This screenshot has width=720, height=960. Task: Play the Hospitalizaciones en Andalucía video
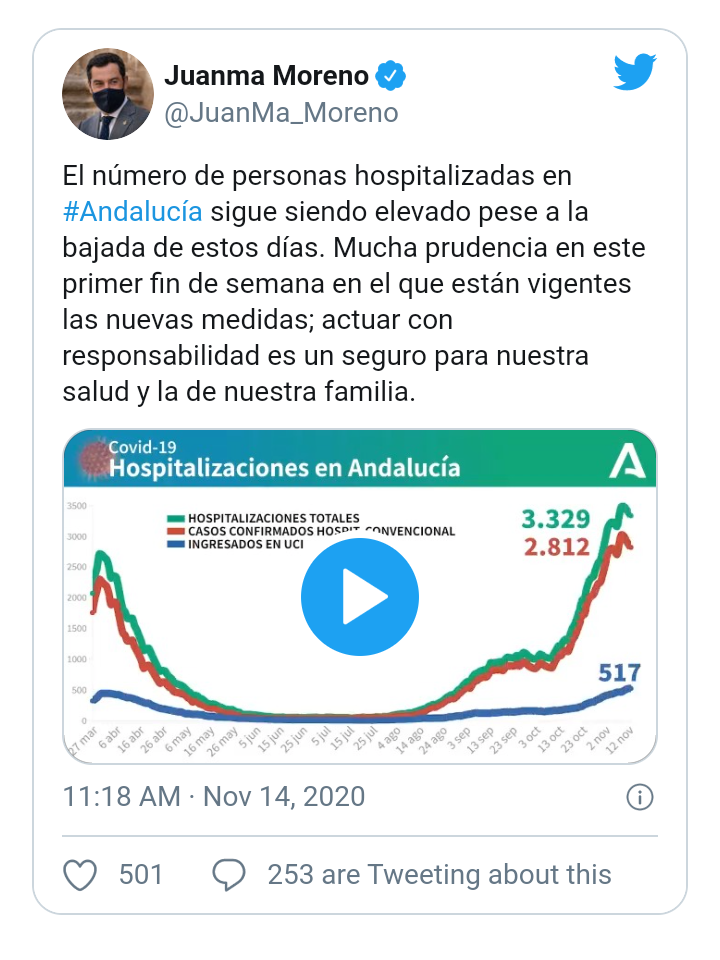point(360,597)
